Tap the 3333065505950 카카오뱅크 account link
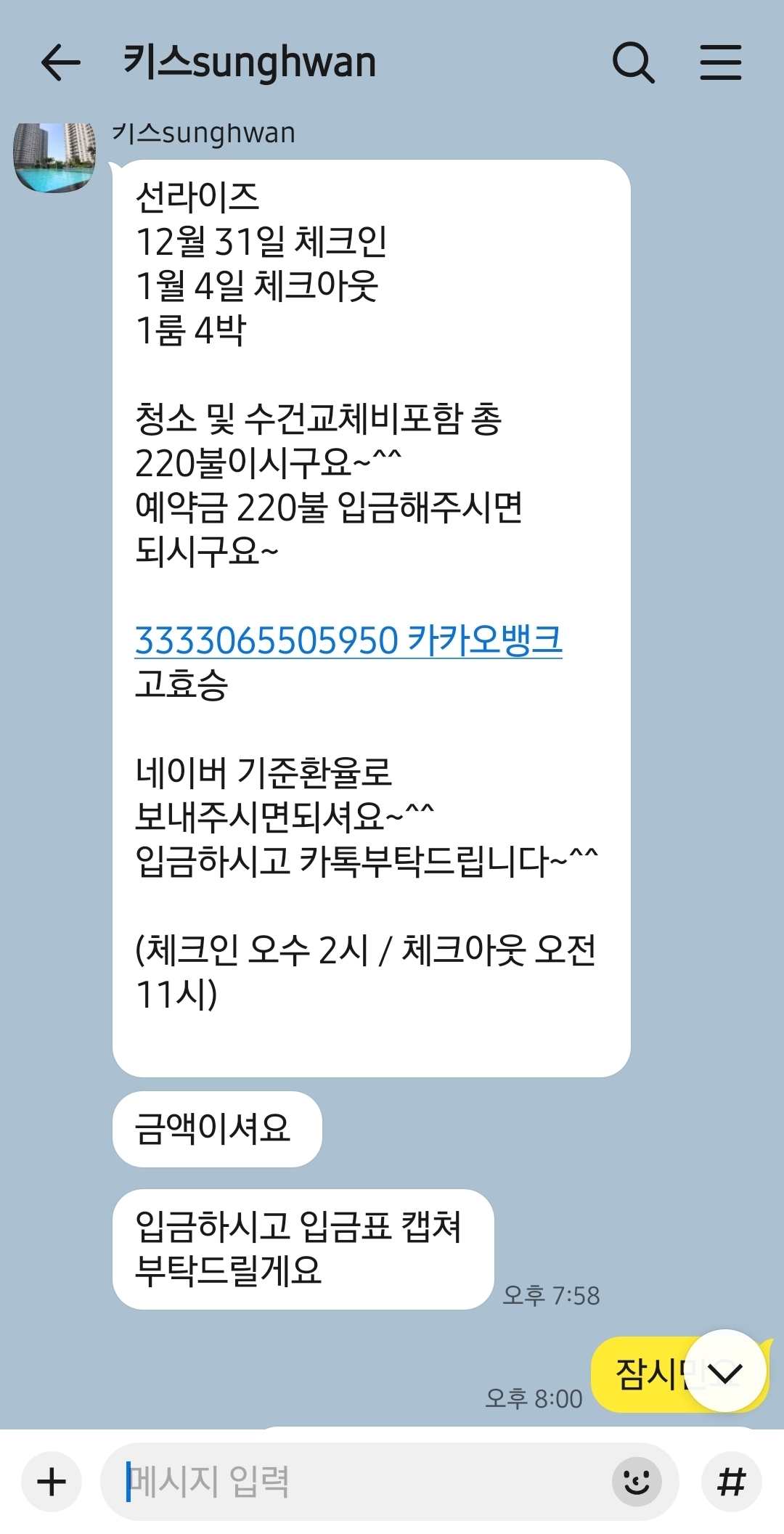This screenshot has width=784, height=1534. (x=348, y=640)
